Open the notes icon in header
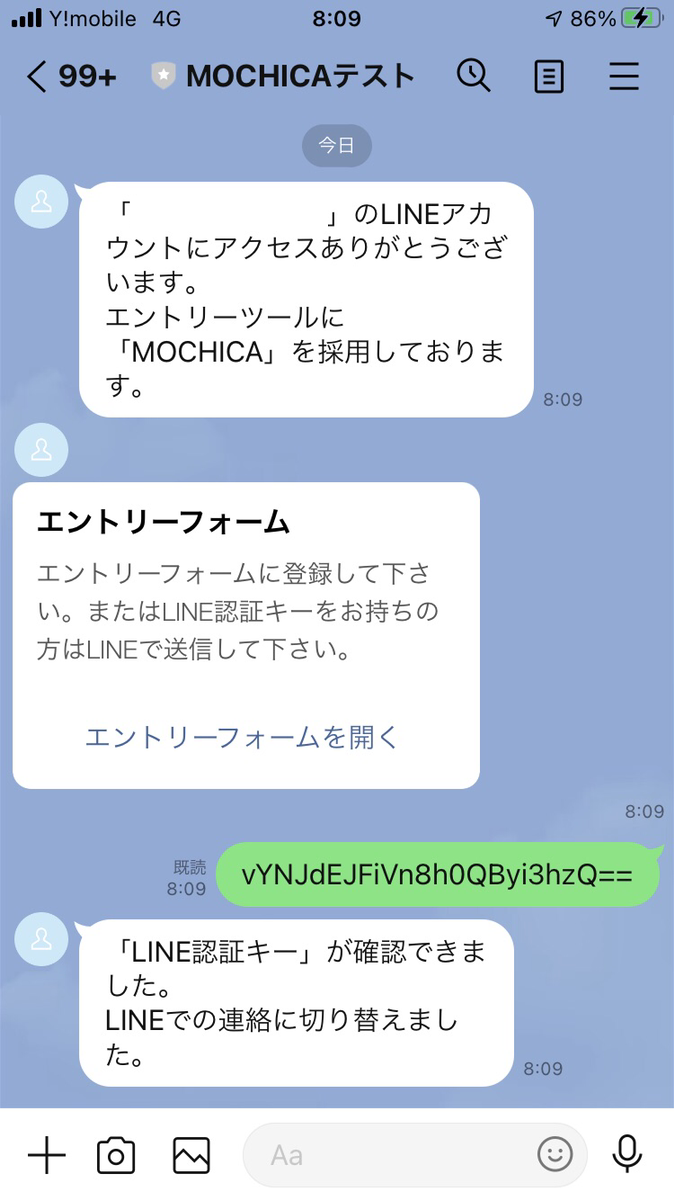The height and width of the screenshot is (1200, 674). point(548,77)
